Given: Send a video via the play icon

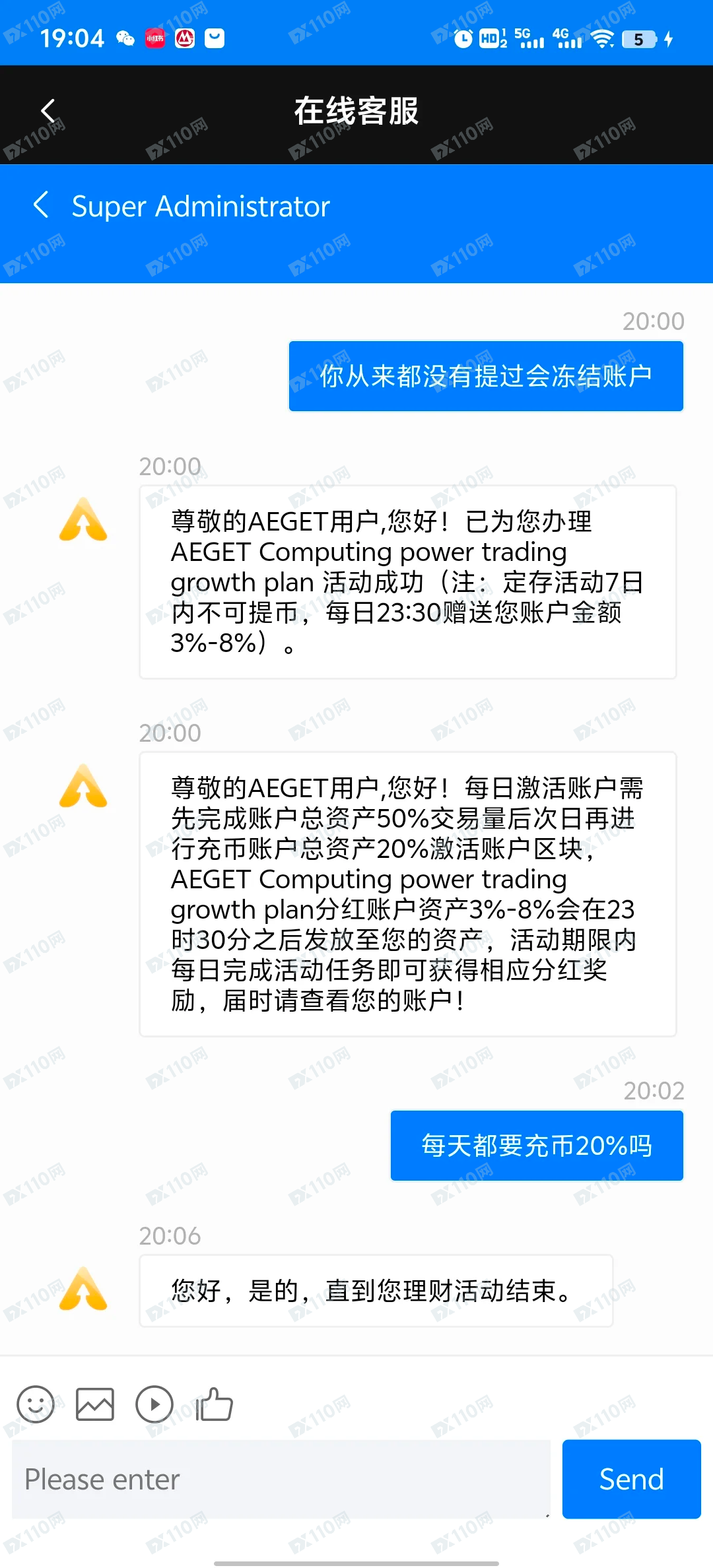Looking at the screenshot, I should point(154,1404).
